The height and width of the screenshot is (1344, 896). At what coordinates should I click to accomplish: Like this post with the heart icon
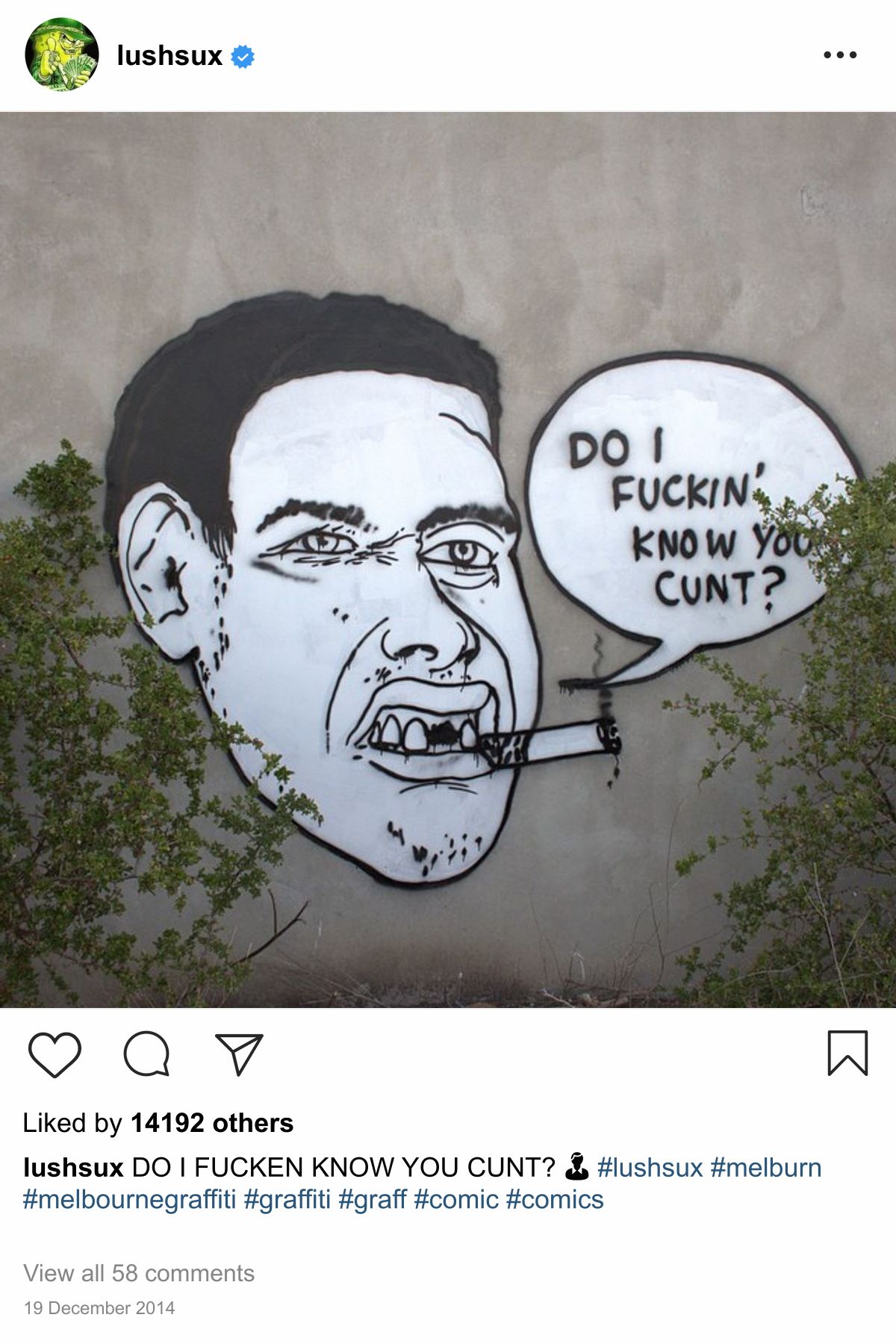pos(55,1054)
